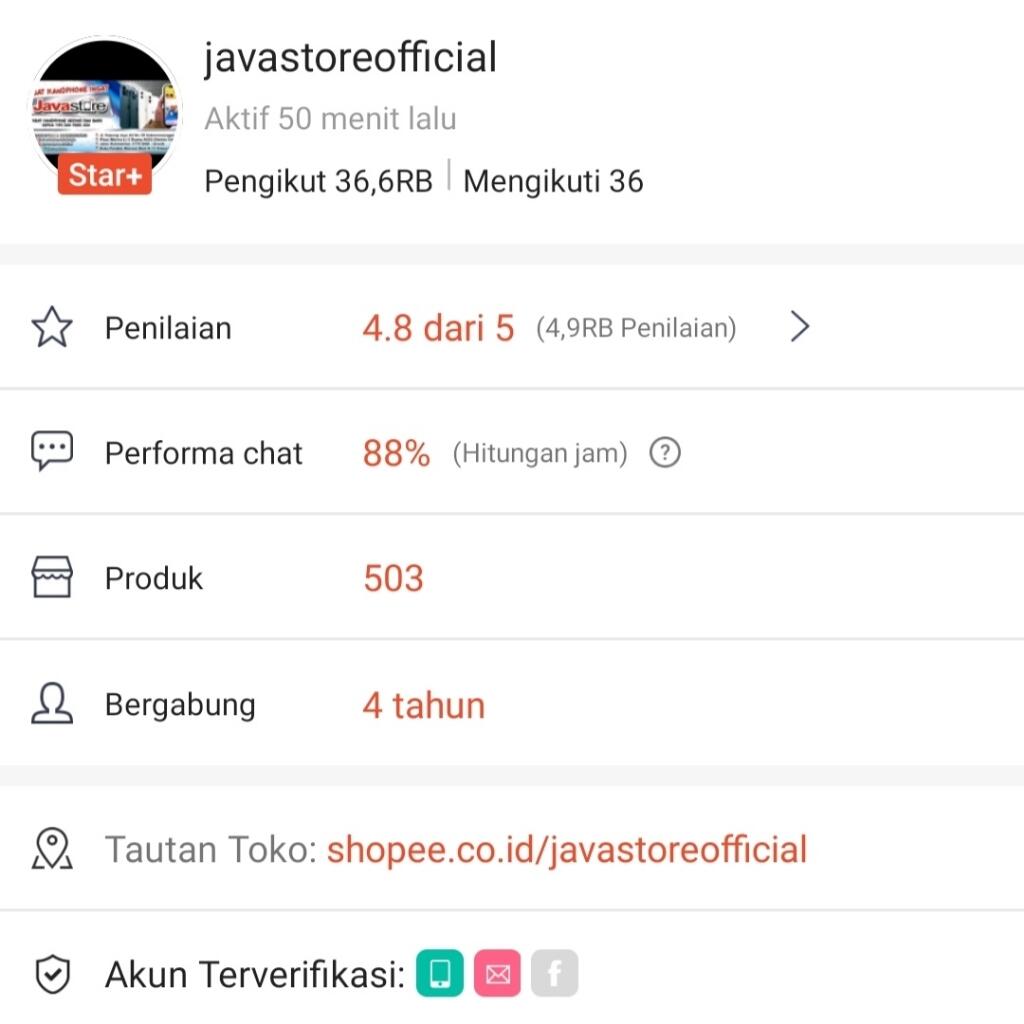The height and width of the screenshot is (1024, 1024).
Task: Show Performa chat help info
Action: tap(665, 454)
